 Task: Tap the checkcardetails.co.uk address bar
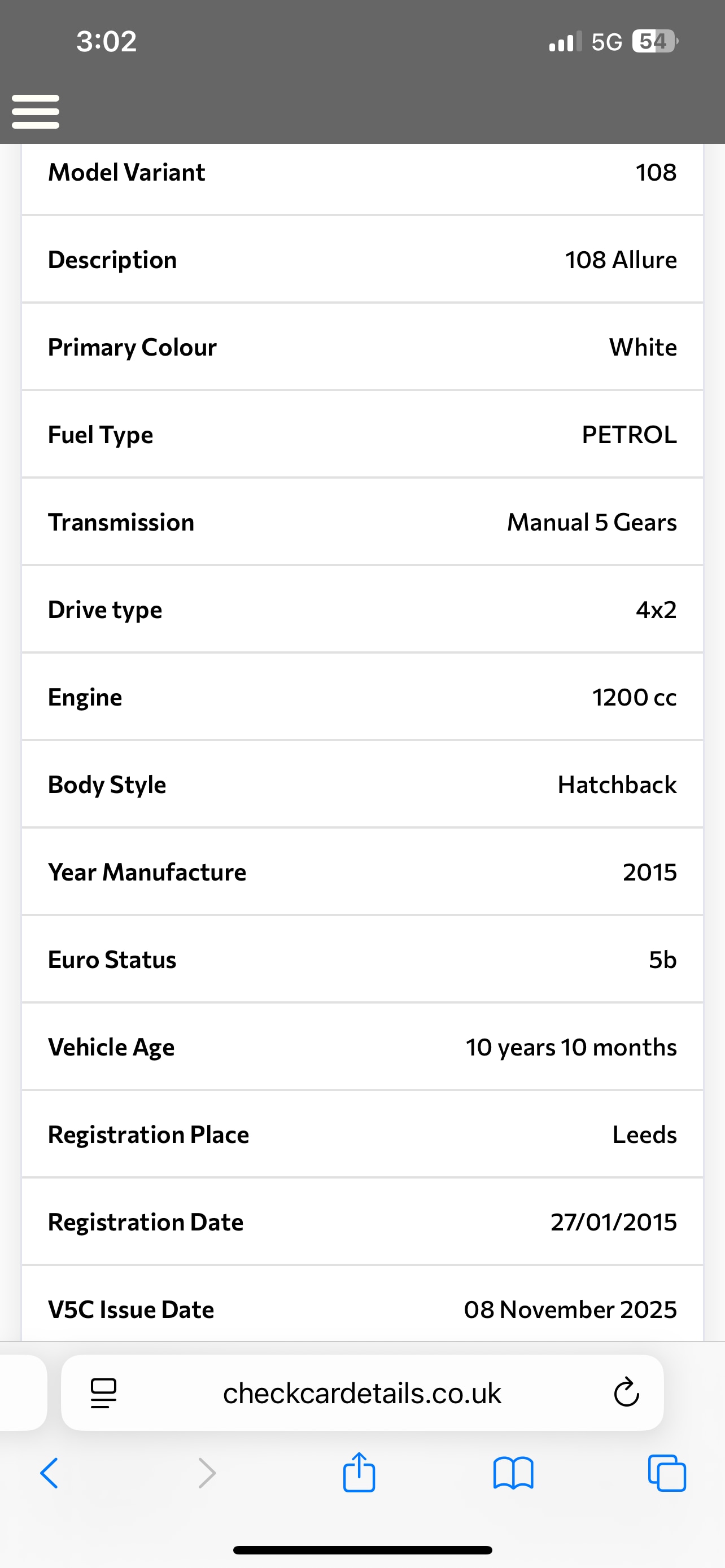[x=362, y=1392]
